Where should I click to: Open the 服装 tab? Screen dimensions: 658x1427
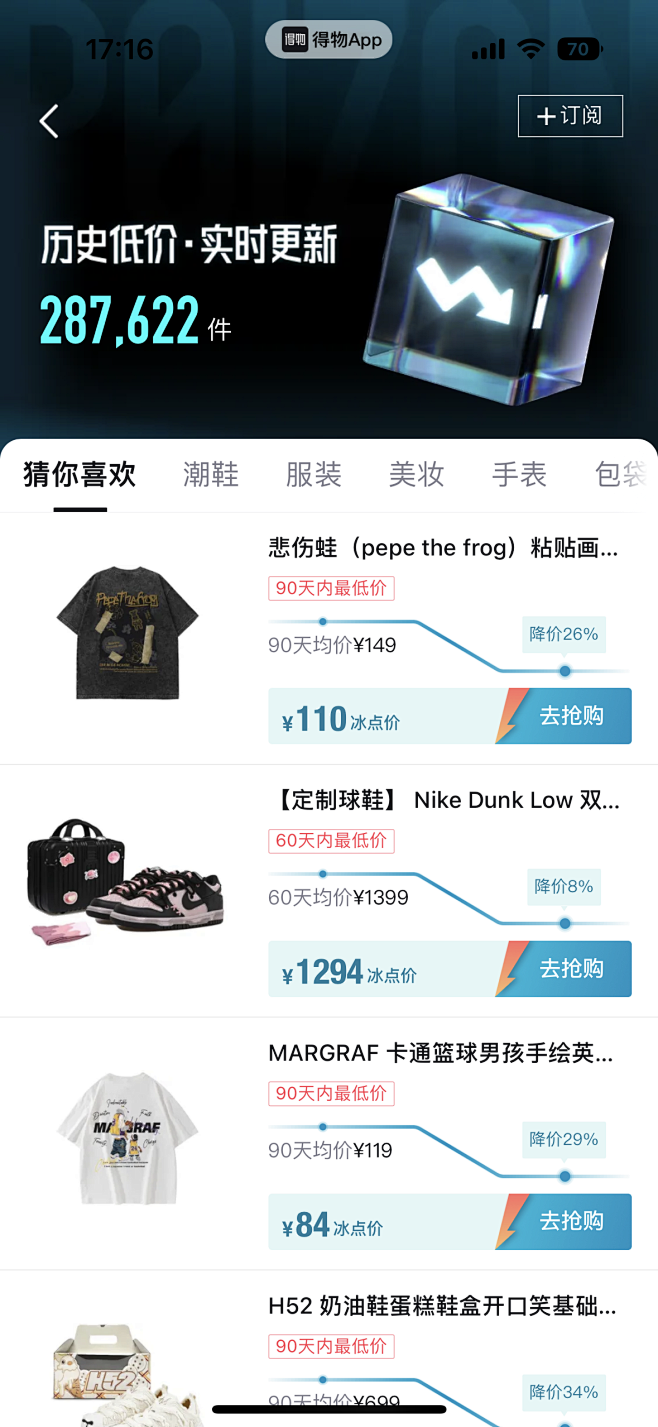coord(314,474)
